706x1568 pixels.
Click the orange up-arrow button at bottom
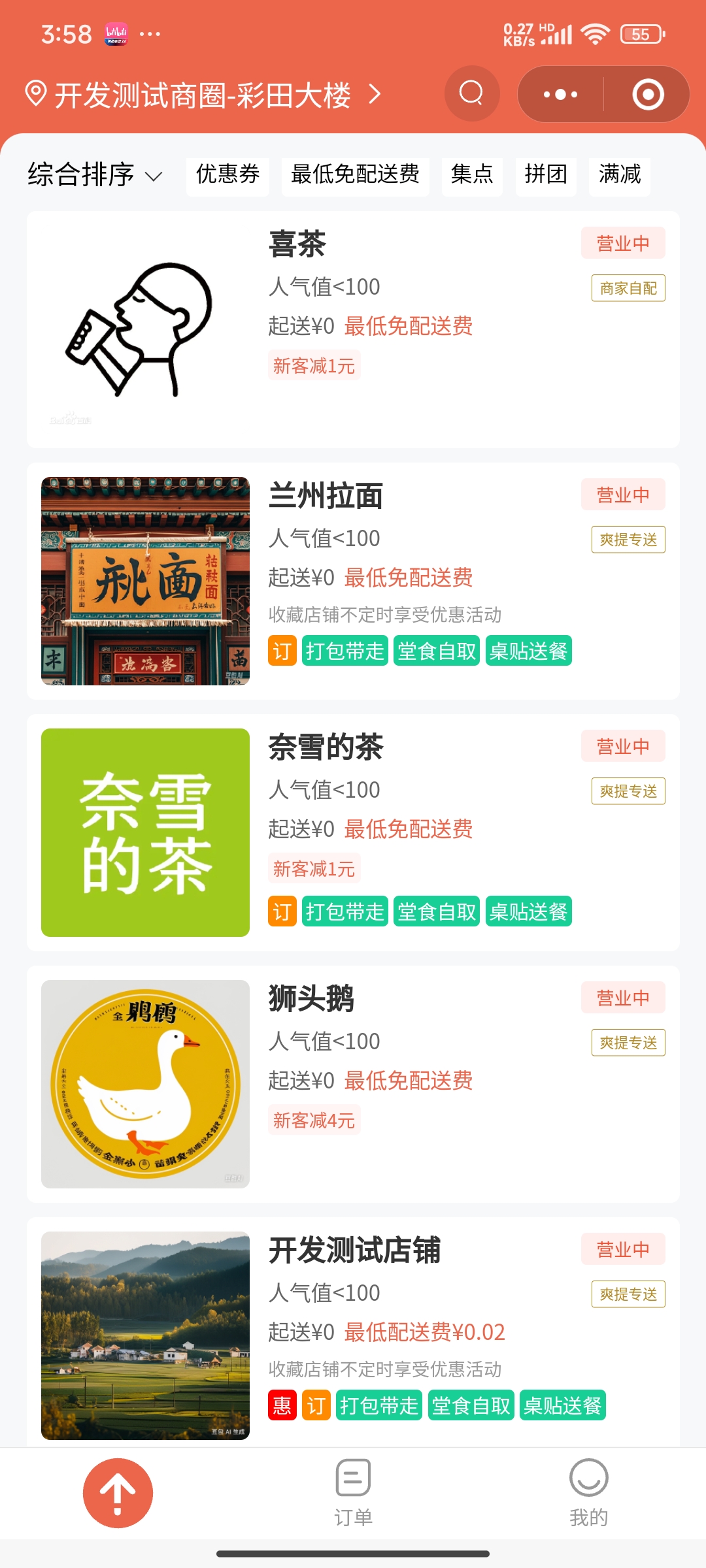116,1492
